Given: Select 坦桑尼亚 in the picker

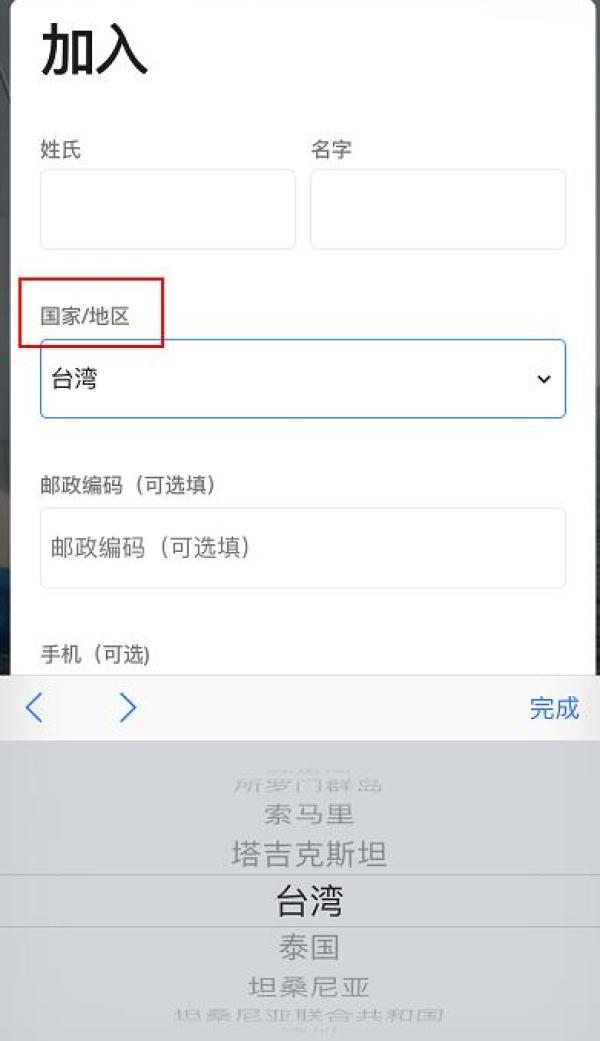Looking at the screenshot, I should pos(309,988).
